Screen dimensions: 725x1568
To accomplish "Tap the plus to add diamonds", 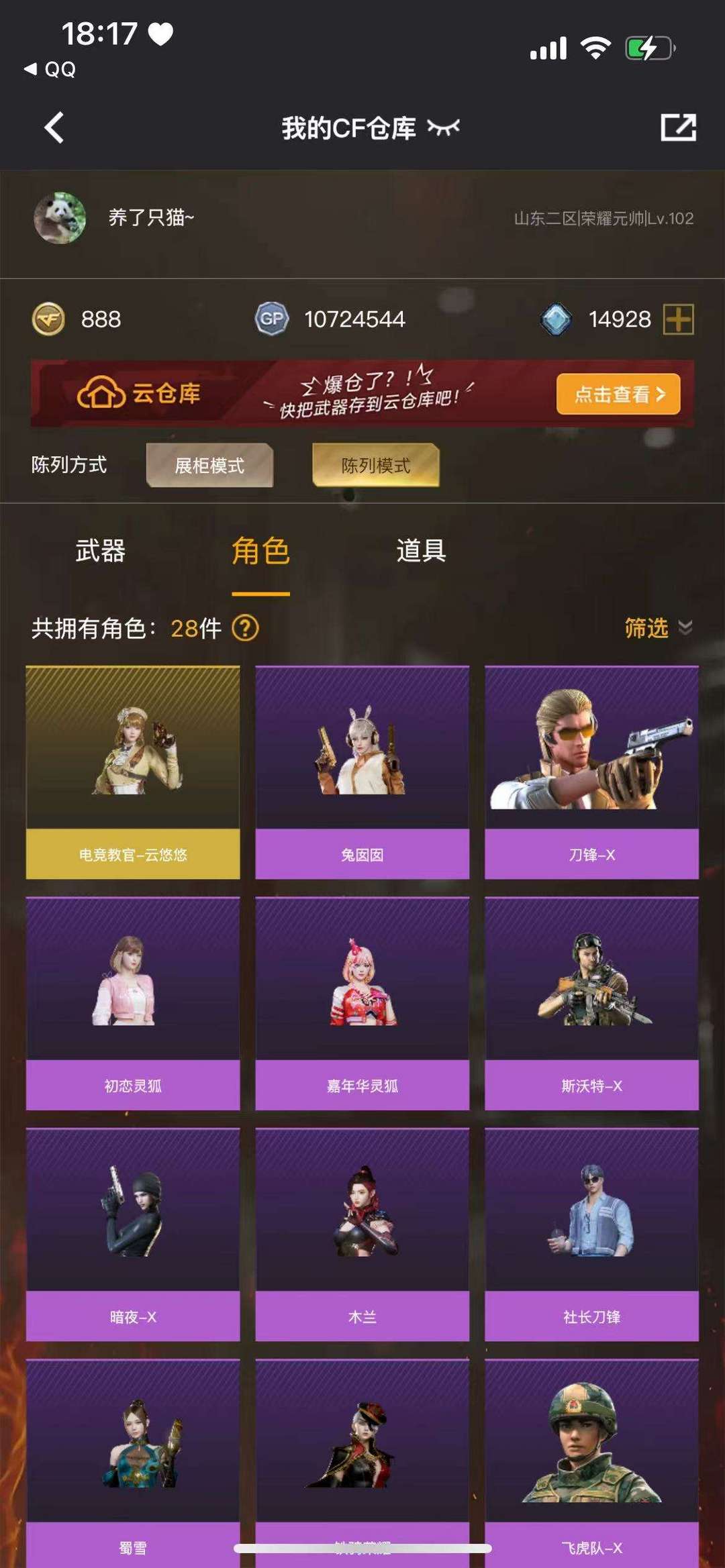I will click(678, 319).
